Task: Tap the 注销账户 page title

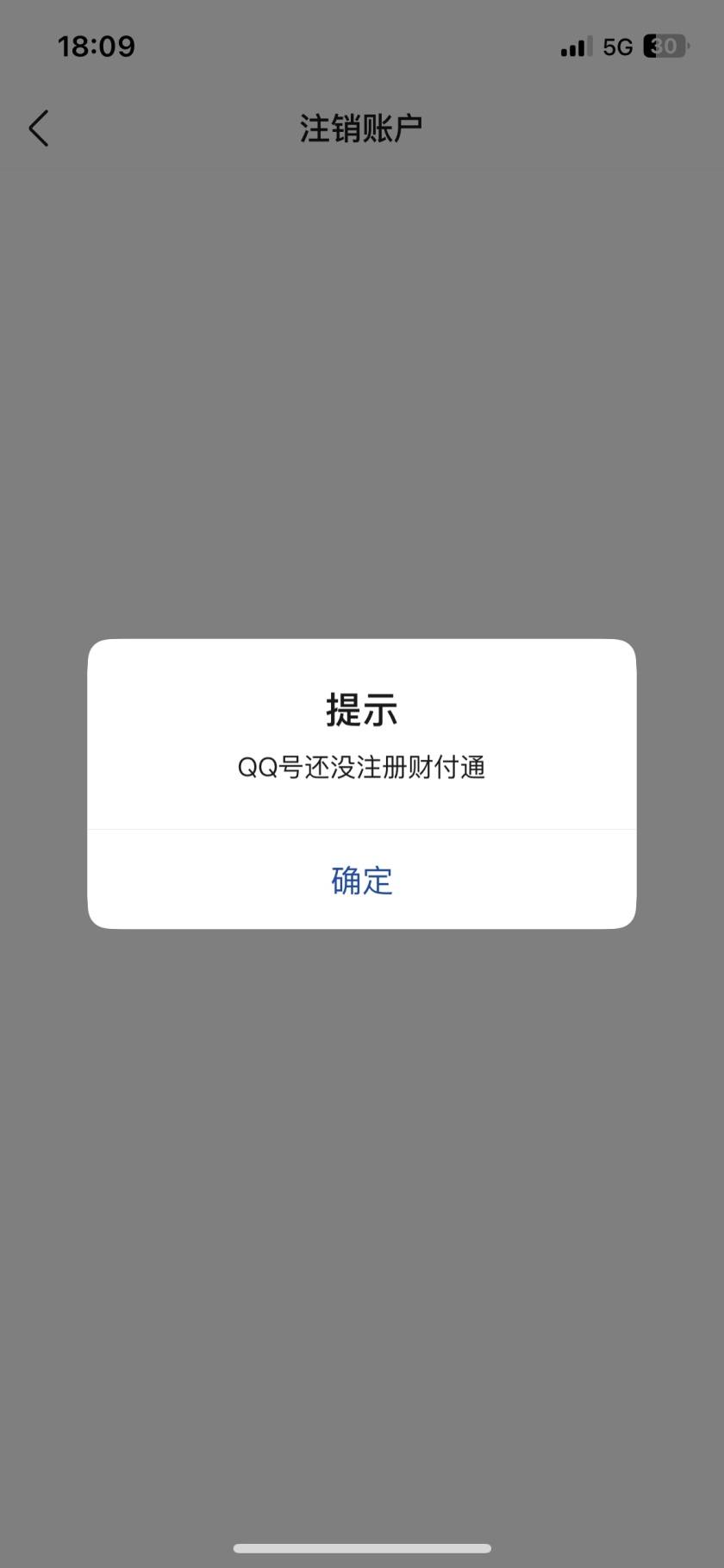Action: (361, 126)
